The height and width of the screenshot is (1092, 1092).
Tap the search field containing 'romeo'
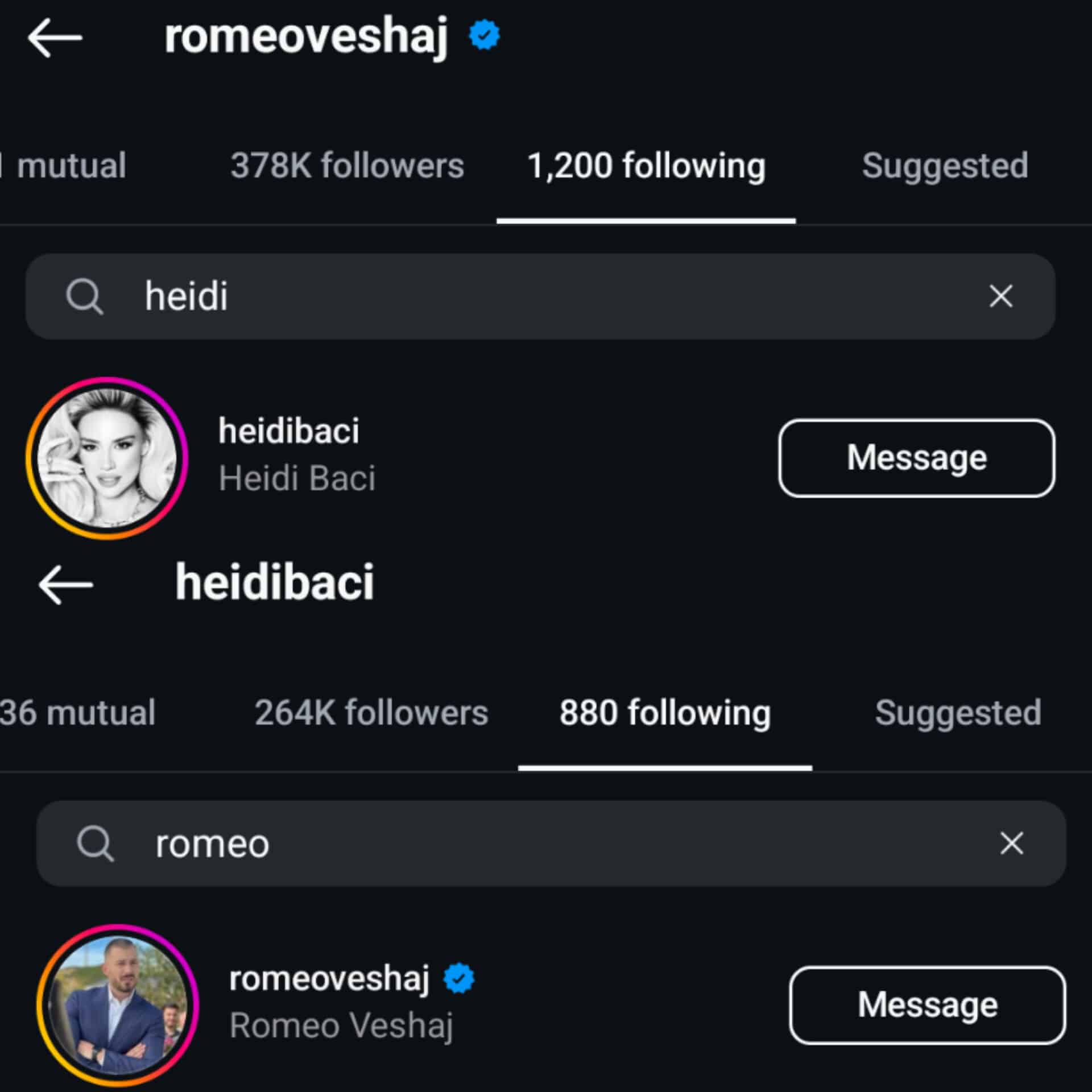click(512, 843)
